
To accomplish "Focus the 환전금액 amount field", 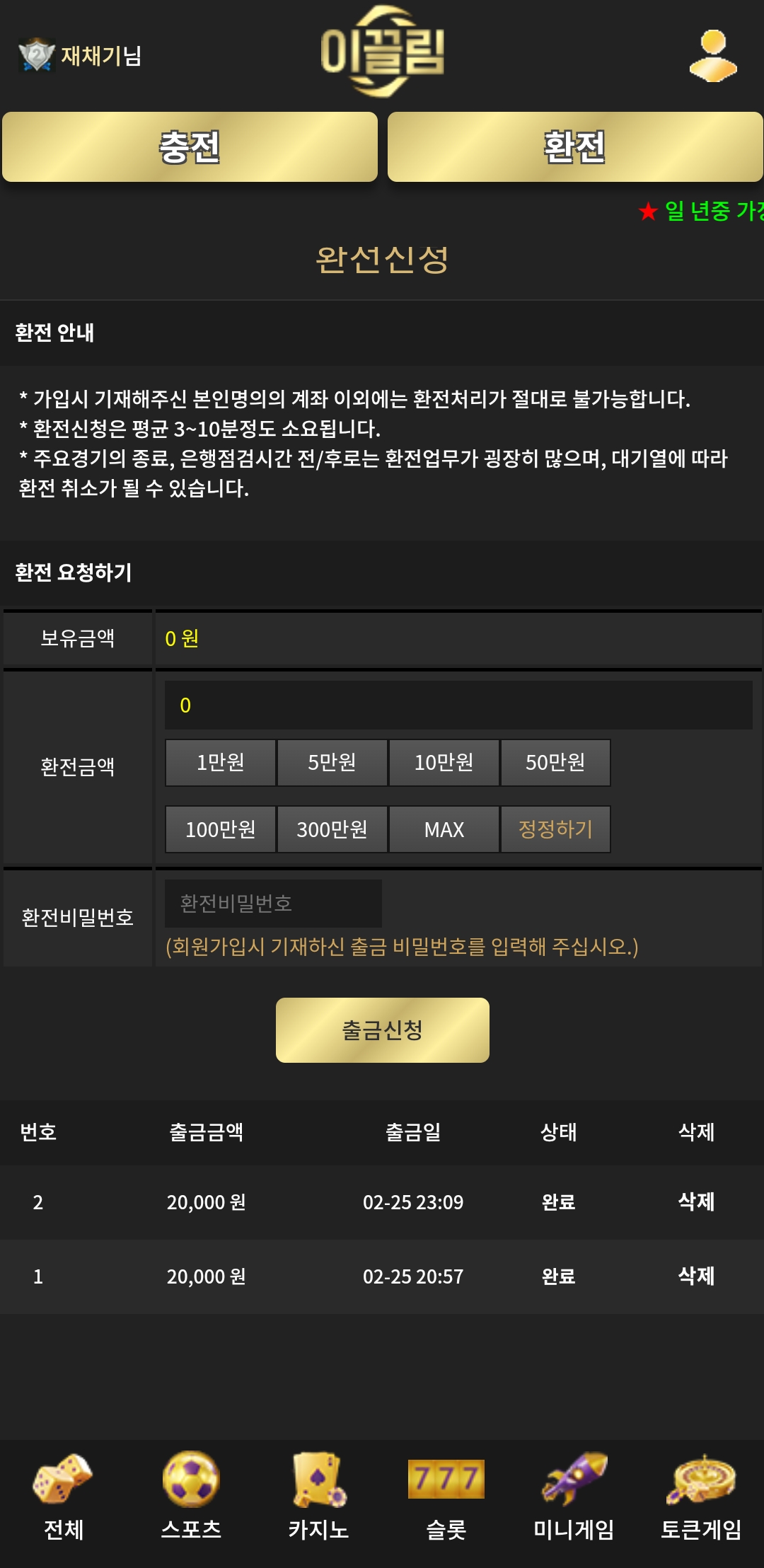I will coord(458,705).
